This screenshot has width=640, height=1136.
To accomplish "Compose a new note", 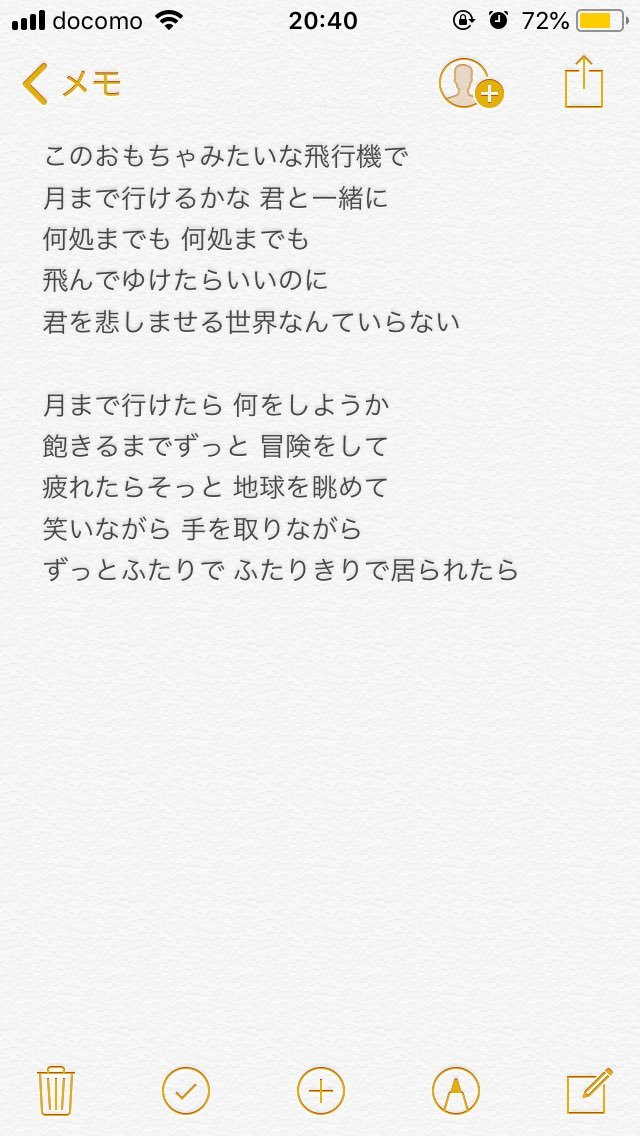I will point(588,1090).
